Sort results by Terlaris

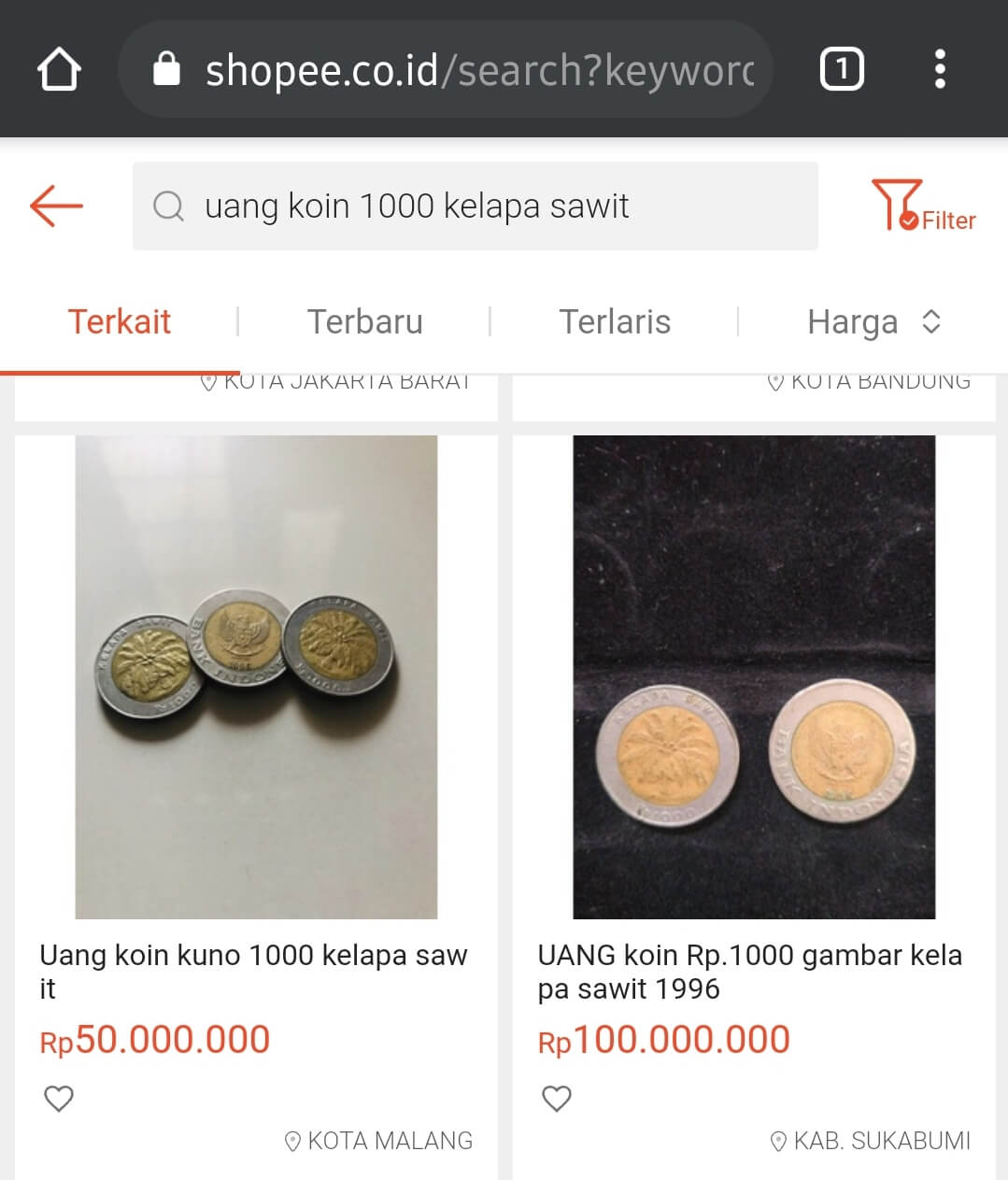[x=614, y=322]
